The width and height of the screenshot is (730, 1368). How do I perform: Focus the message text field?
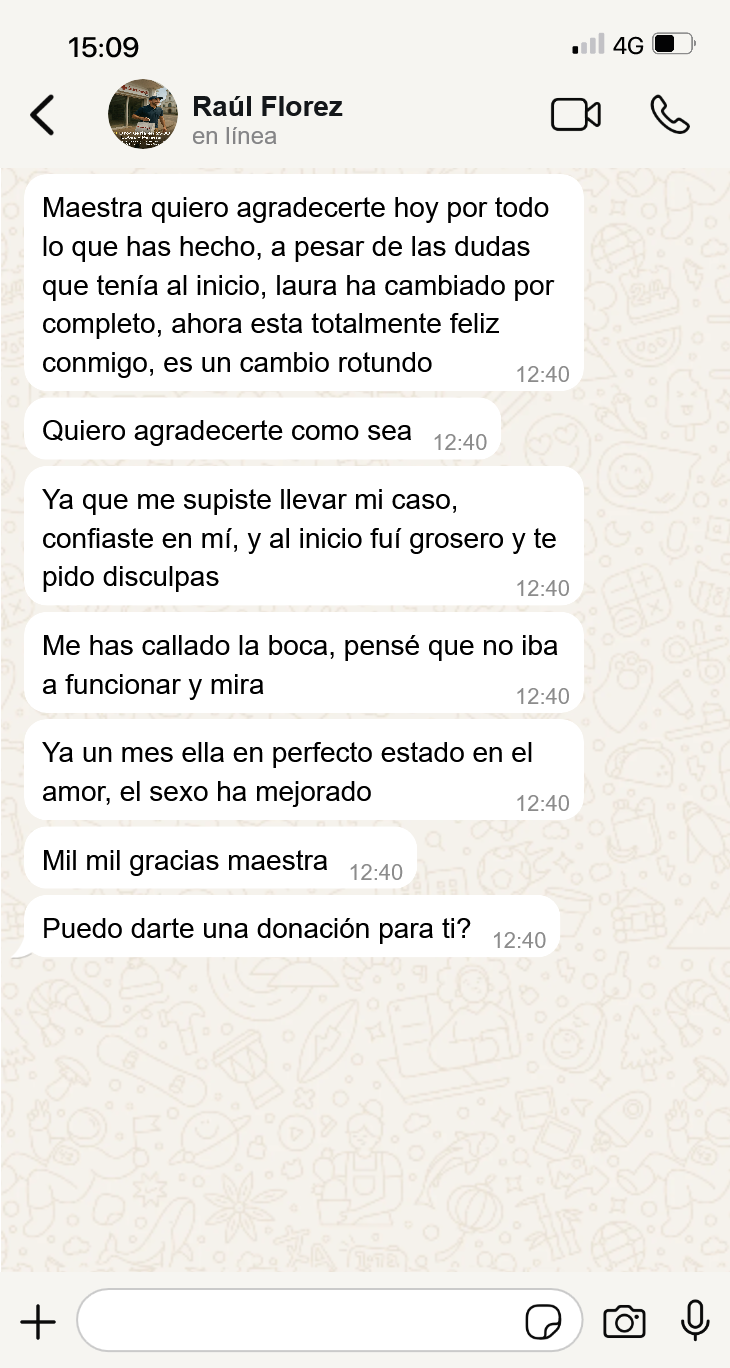coord(300,1322)
